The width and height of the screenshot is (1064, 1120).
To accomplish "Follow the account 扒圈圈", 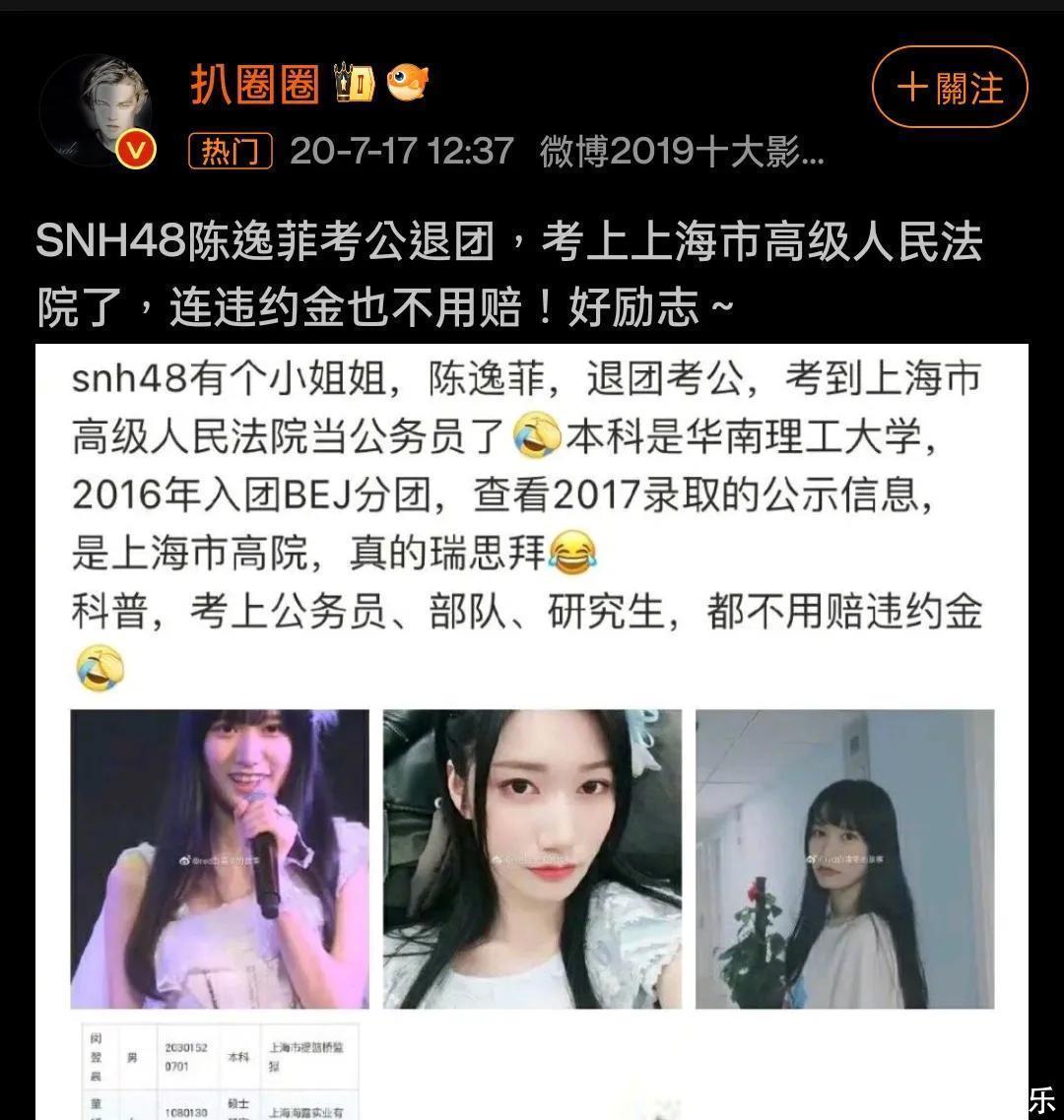I will (949, 88).
